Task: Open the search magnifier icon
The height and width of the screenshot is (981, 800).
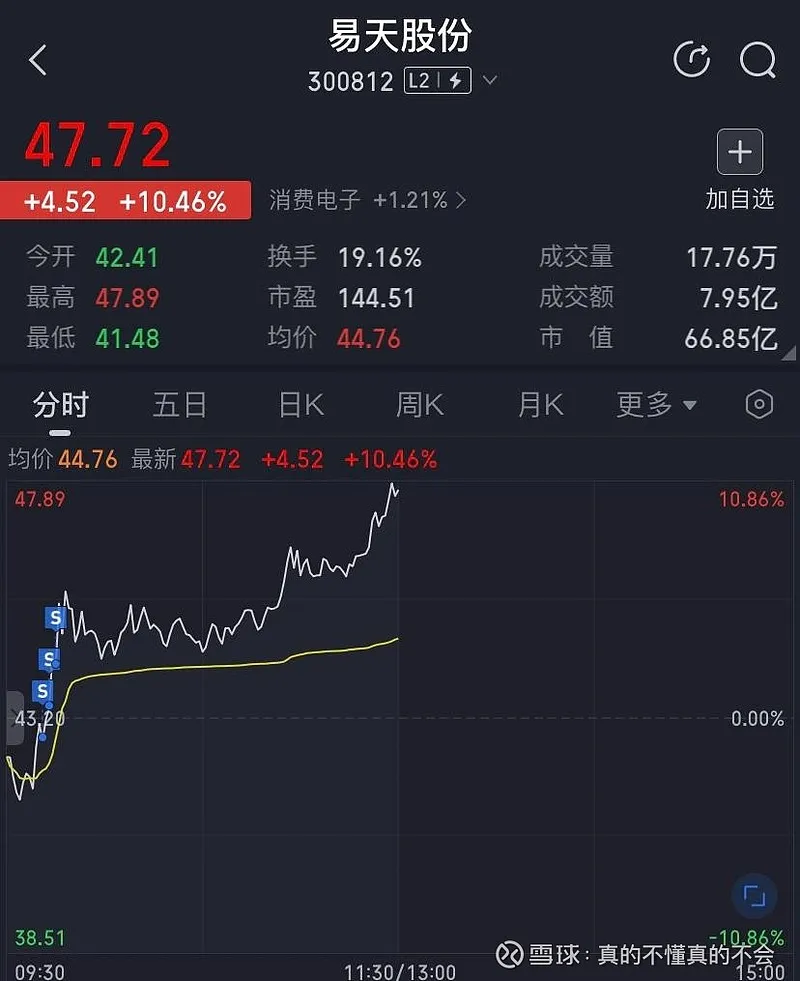Action: point(757,60)
